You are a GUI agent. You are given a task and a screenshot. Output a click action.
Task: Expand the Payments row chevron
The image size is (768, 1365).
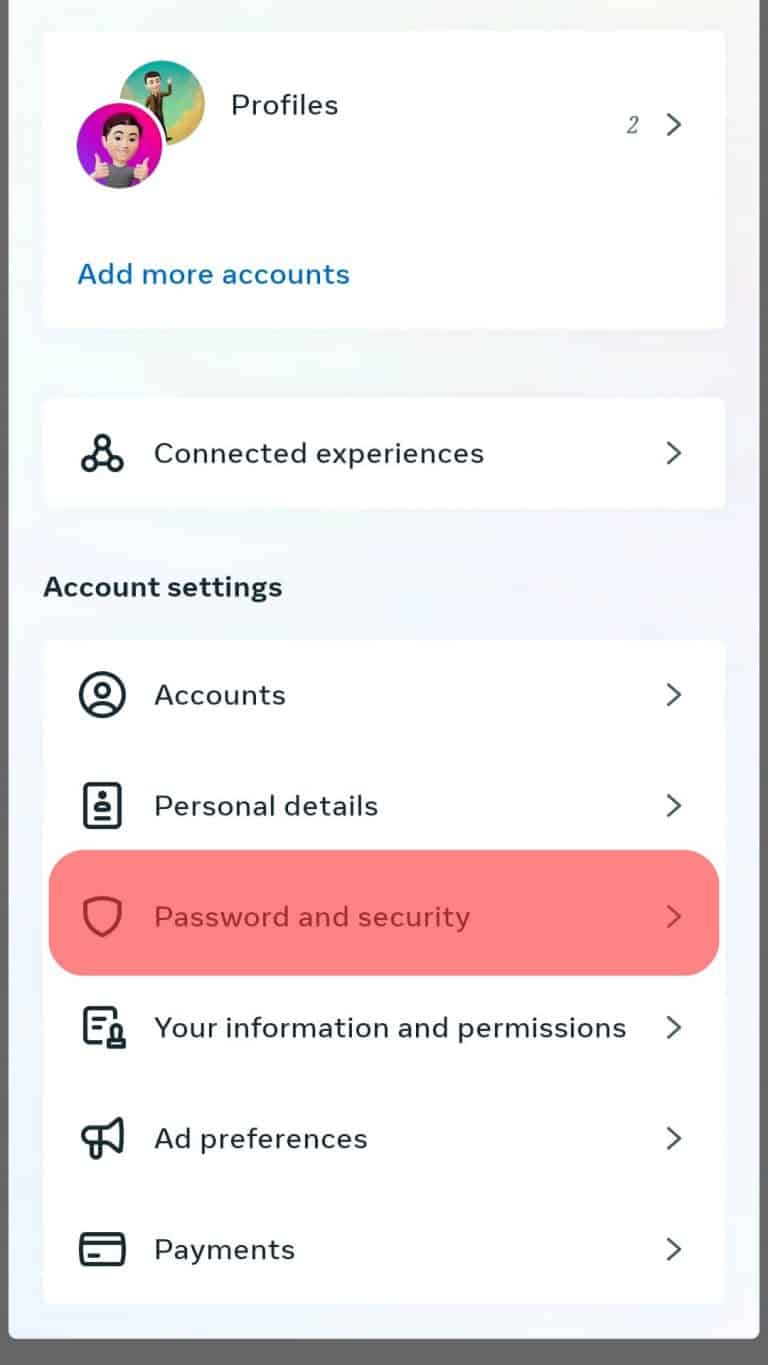click(674, 1249)
